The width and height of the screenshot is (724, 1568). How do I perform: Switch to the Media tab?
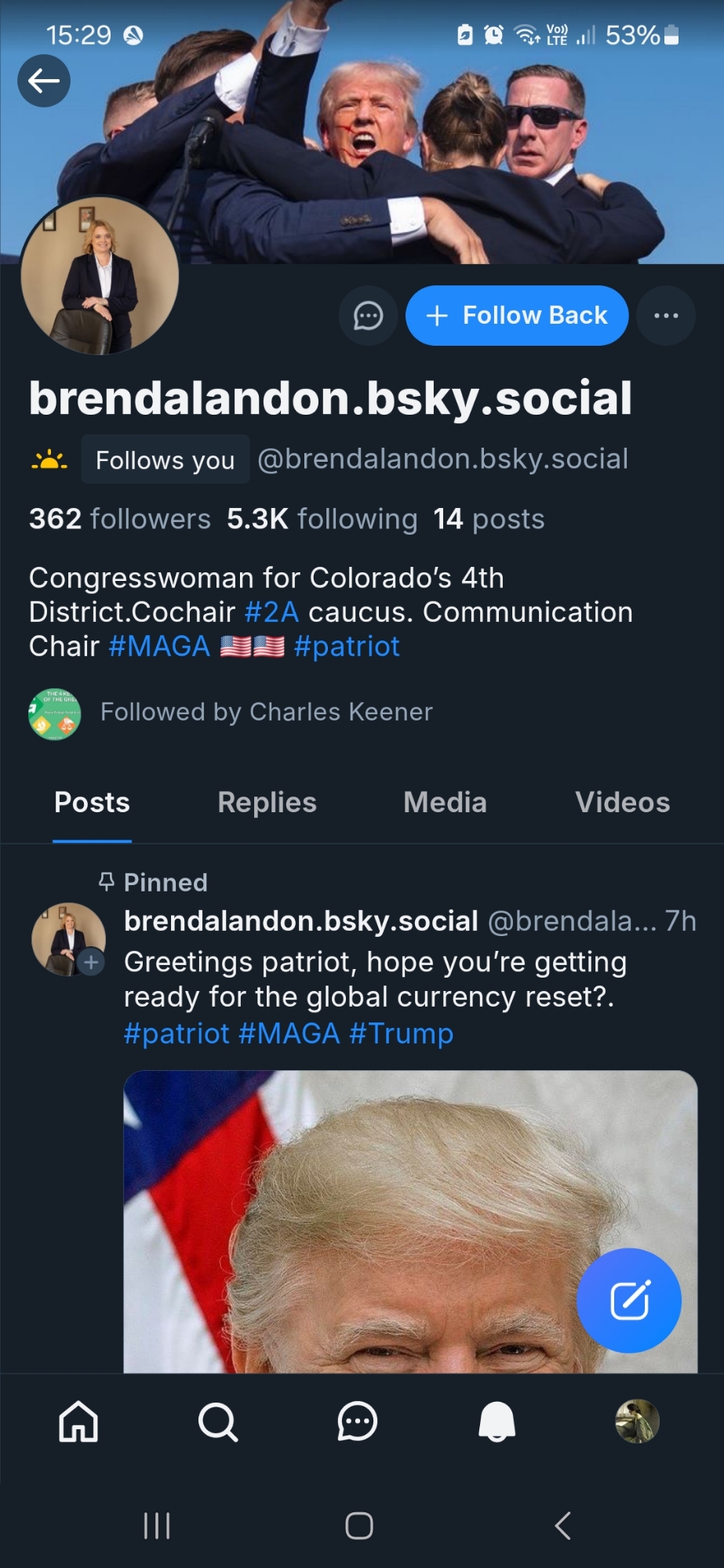tap(445, 803)
